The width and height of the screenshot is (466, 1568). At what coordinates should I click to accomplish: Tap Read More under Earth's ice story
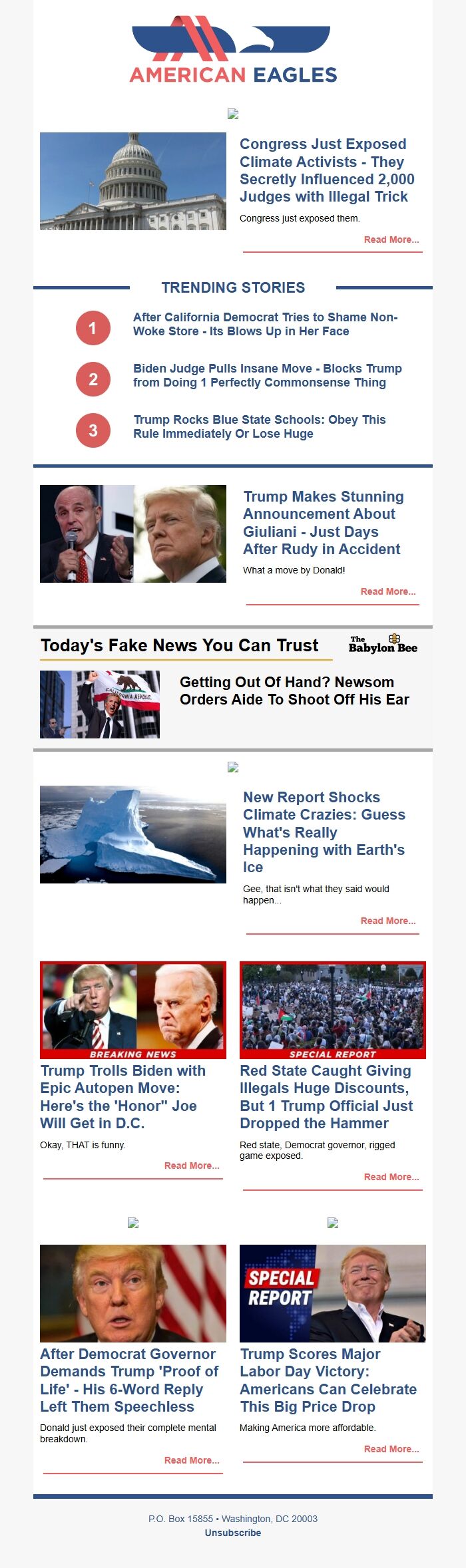[x=387, y=921]
